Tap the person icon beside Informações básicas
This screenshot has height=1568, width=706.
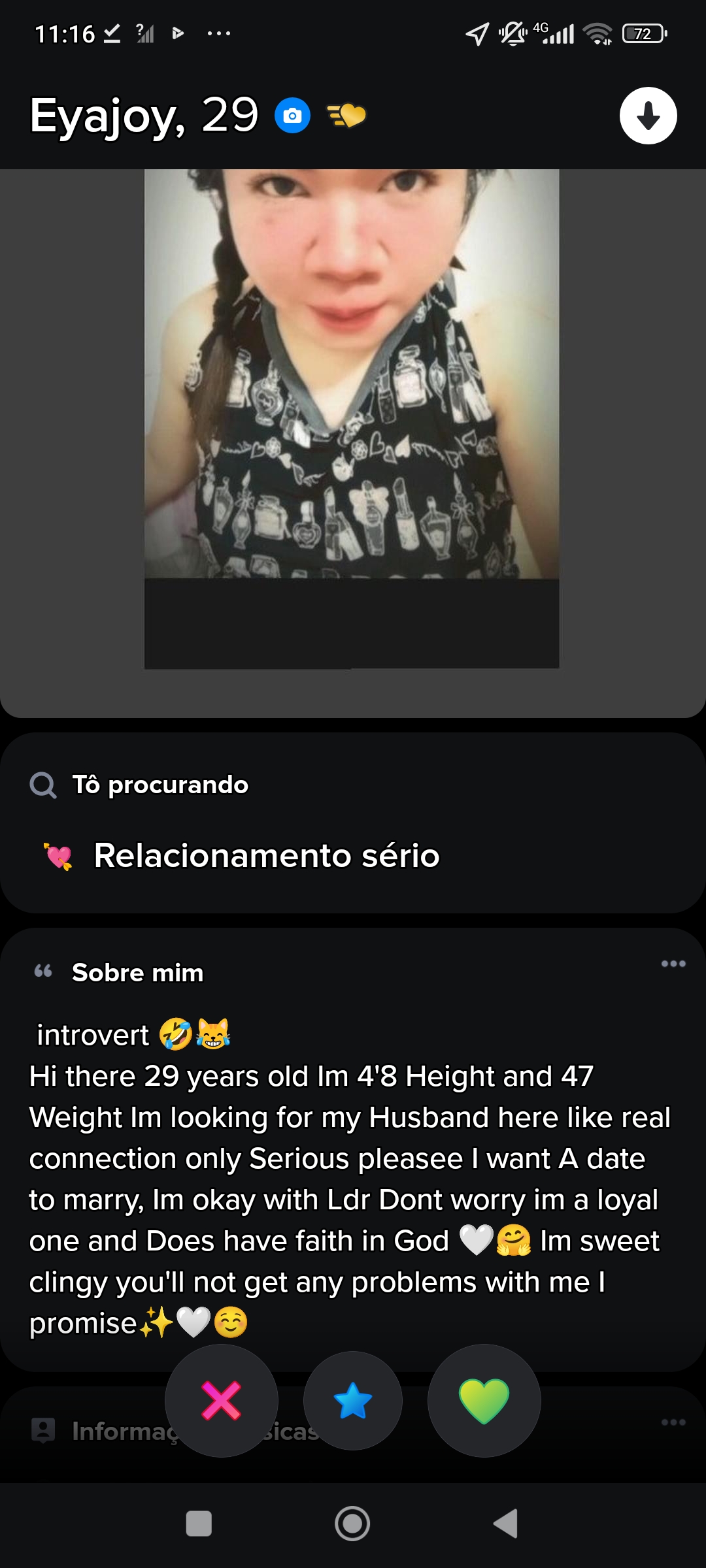click(x=43, y=1426)
